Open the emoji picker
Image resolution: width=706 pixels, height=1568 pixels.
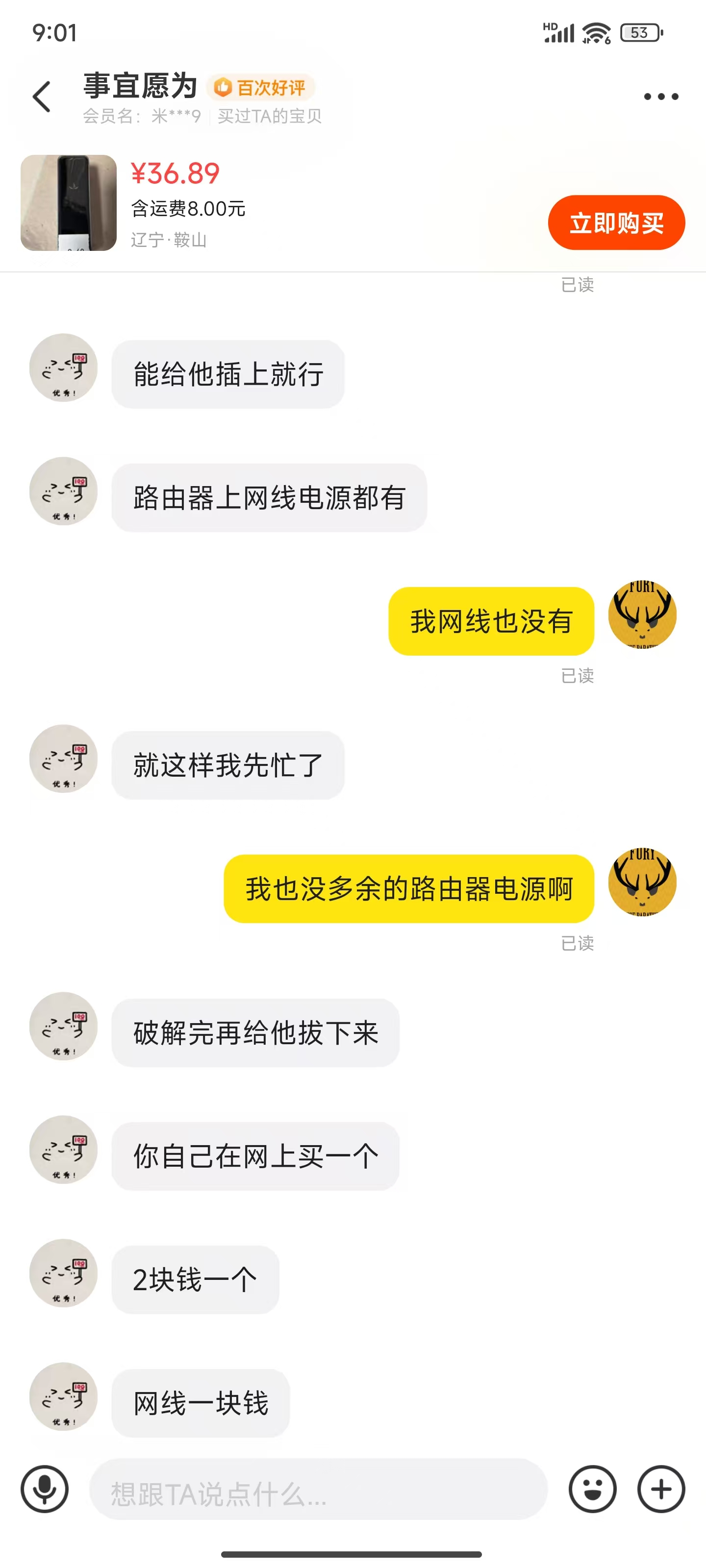tap(592, 1489)
